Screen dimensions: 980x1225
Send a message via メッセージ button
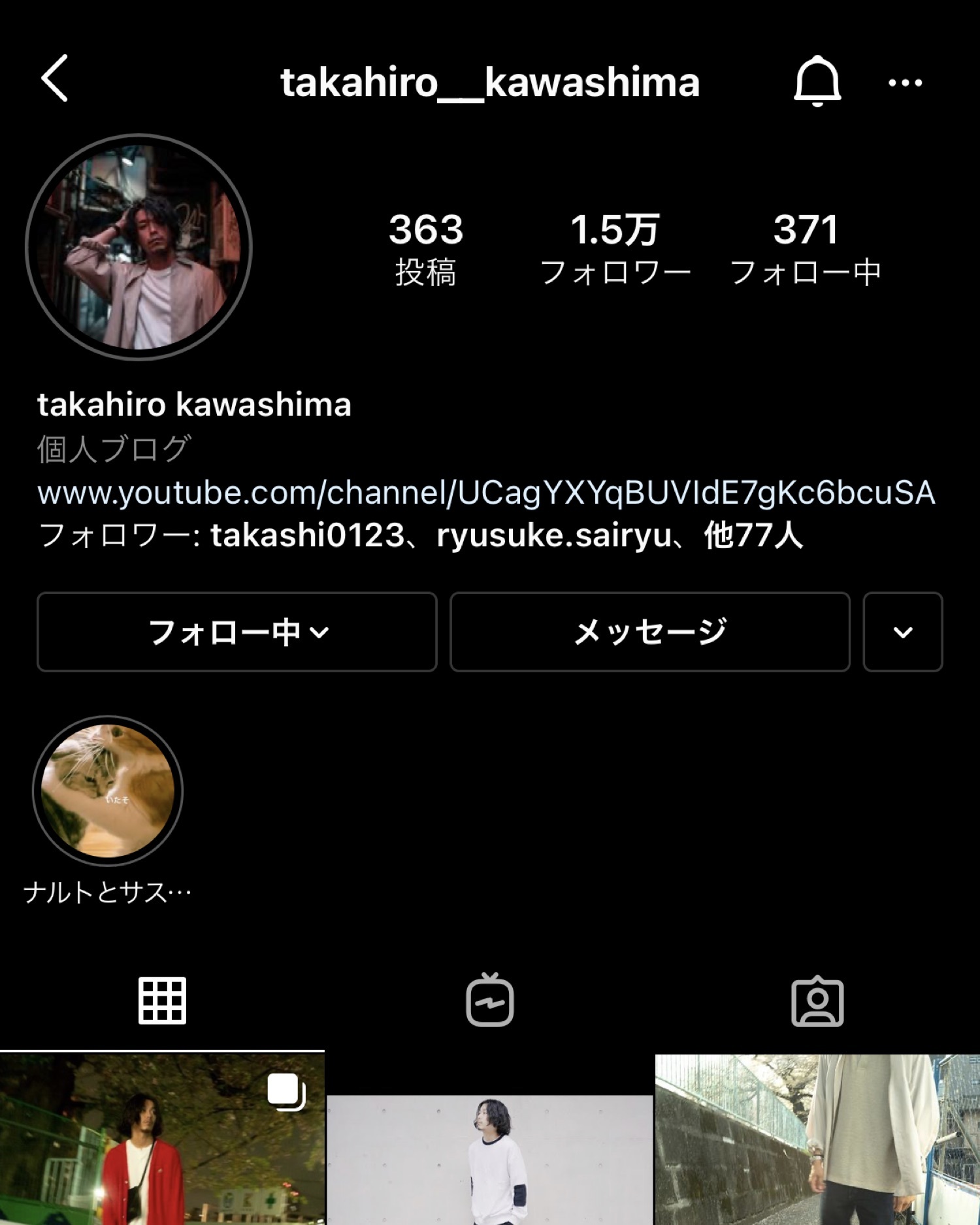click(x=649, y=632)
